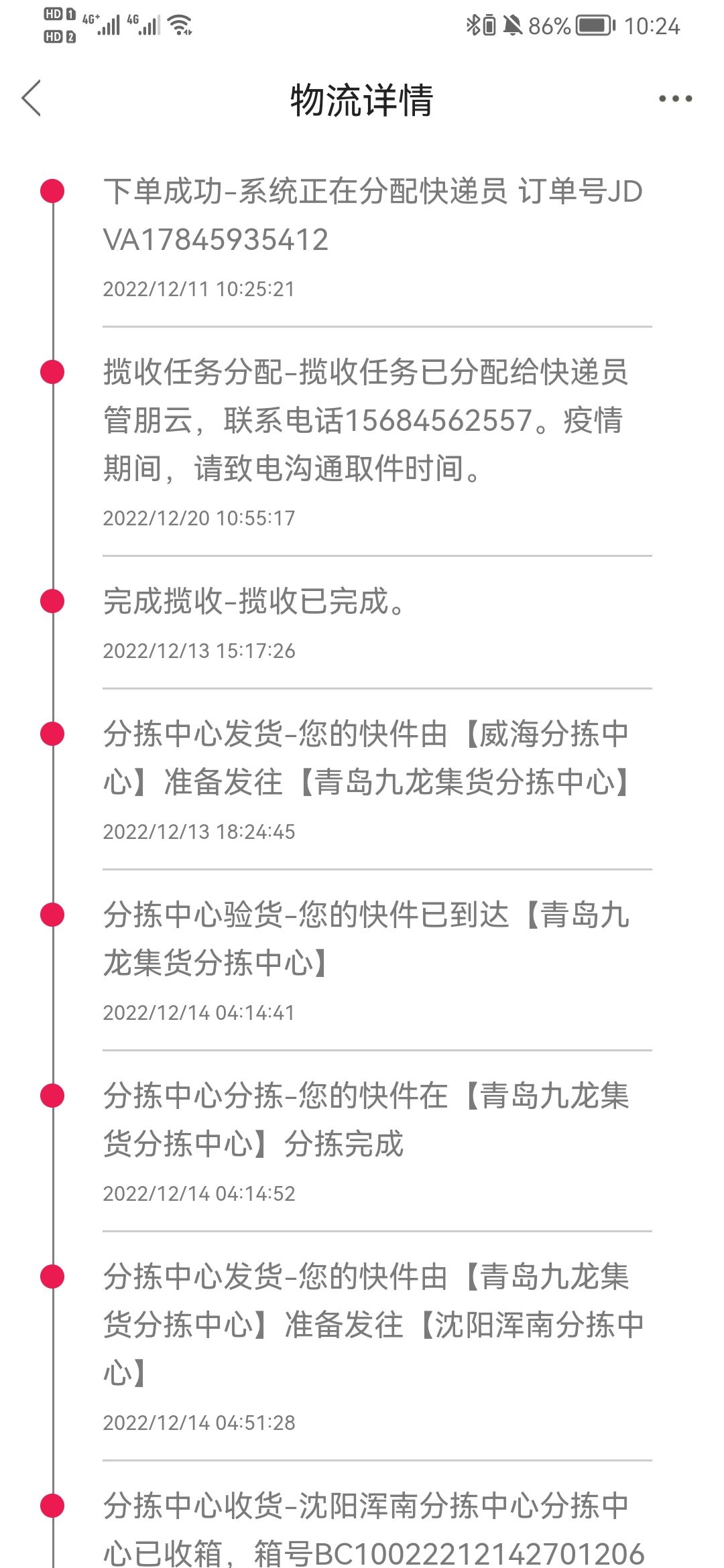Open the three-dot overflow menu
724x1568 pixels.
tap(675, 99)
